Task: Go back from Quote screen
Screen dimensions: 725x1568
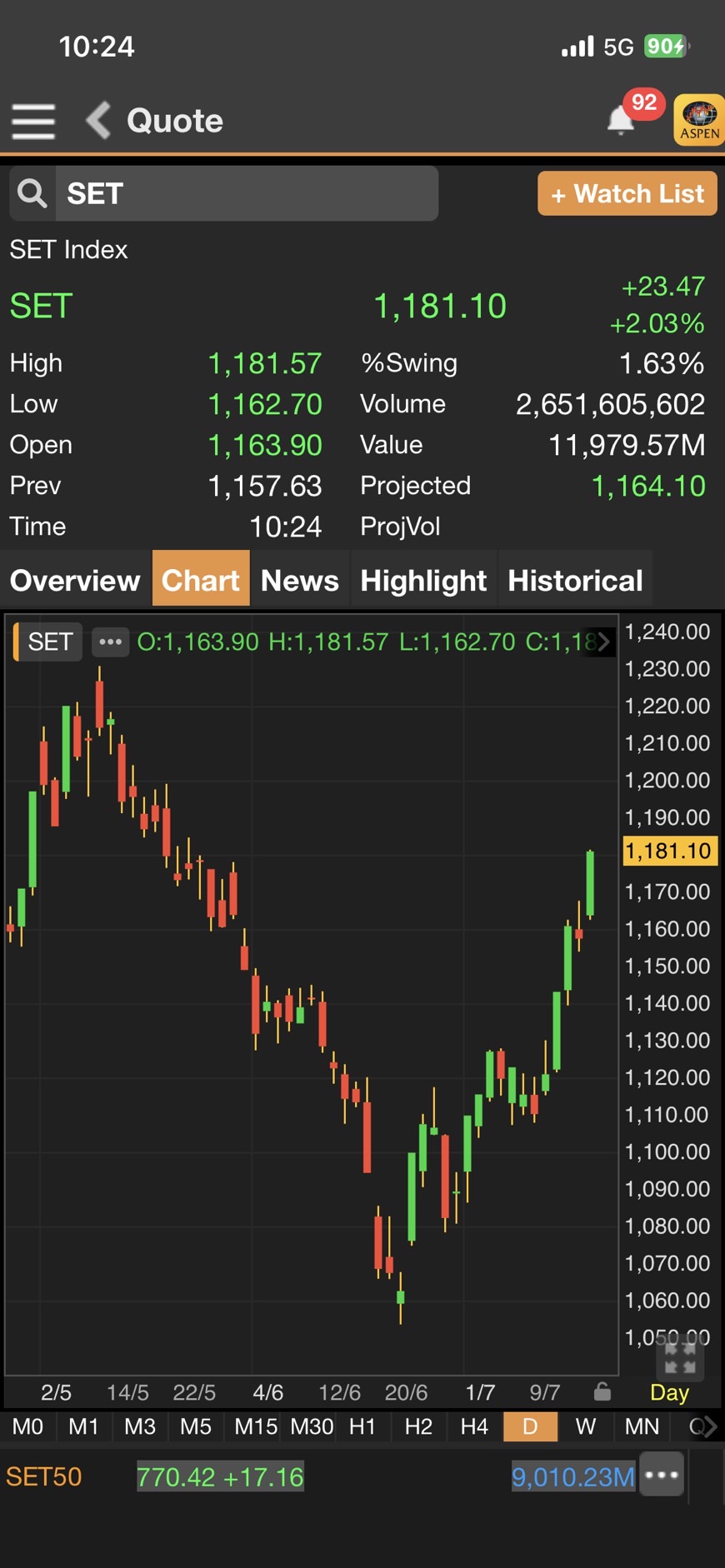Action: click(98, 121)
